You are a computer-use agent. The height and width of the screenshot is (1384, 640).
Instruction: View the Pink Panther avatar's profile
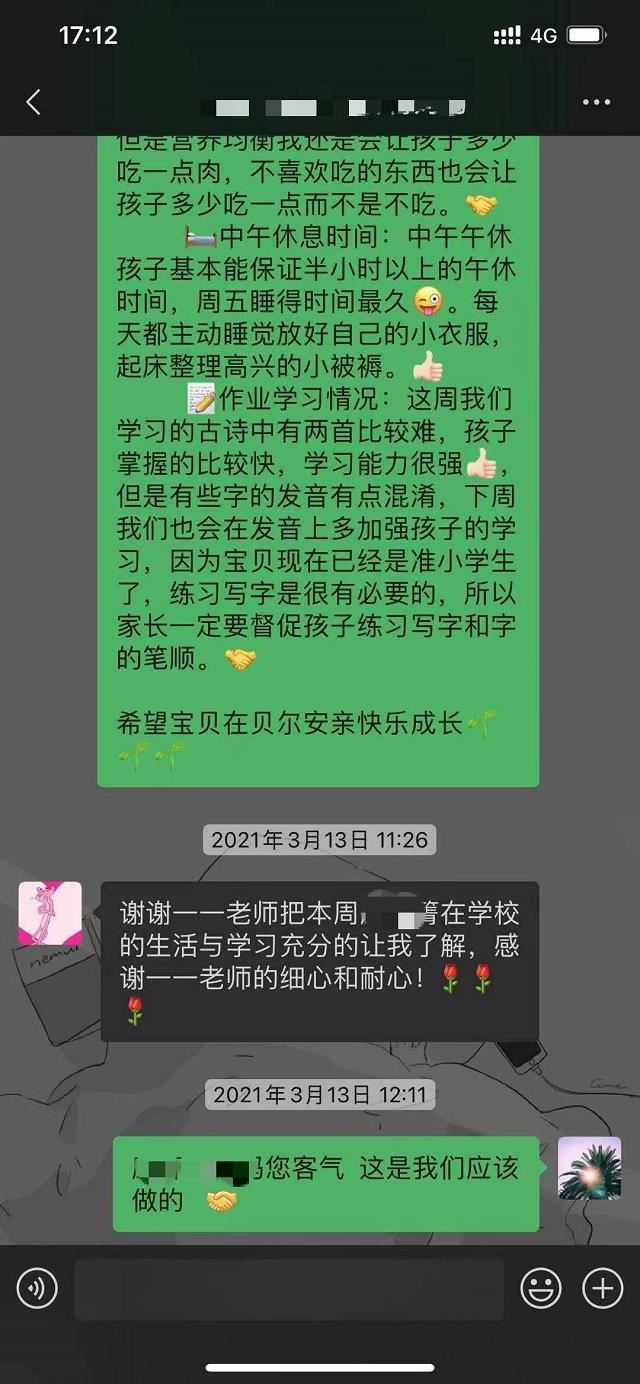pos(50,913)
